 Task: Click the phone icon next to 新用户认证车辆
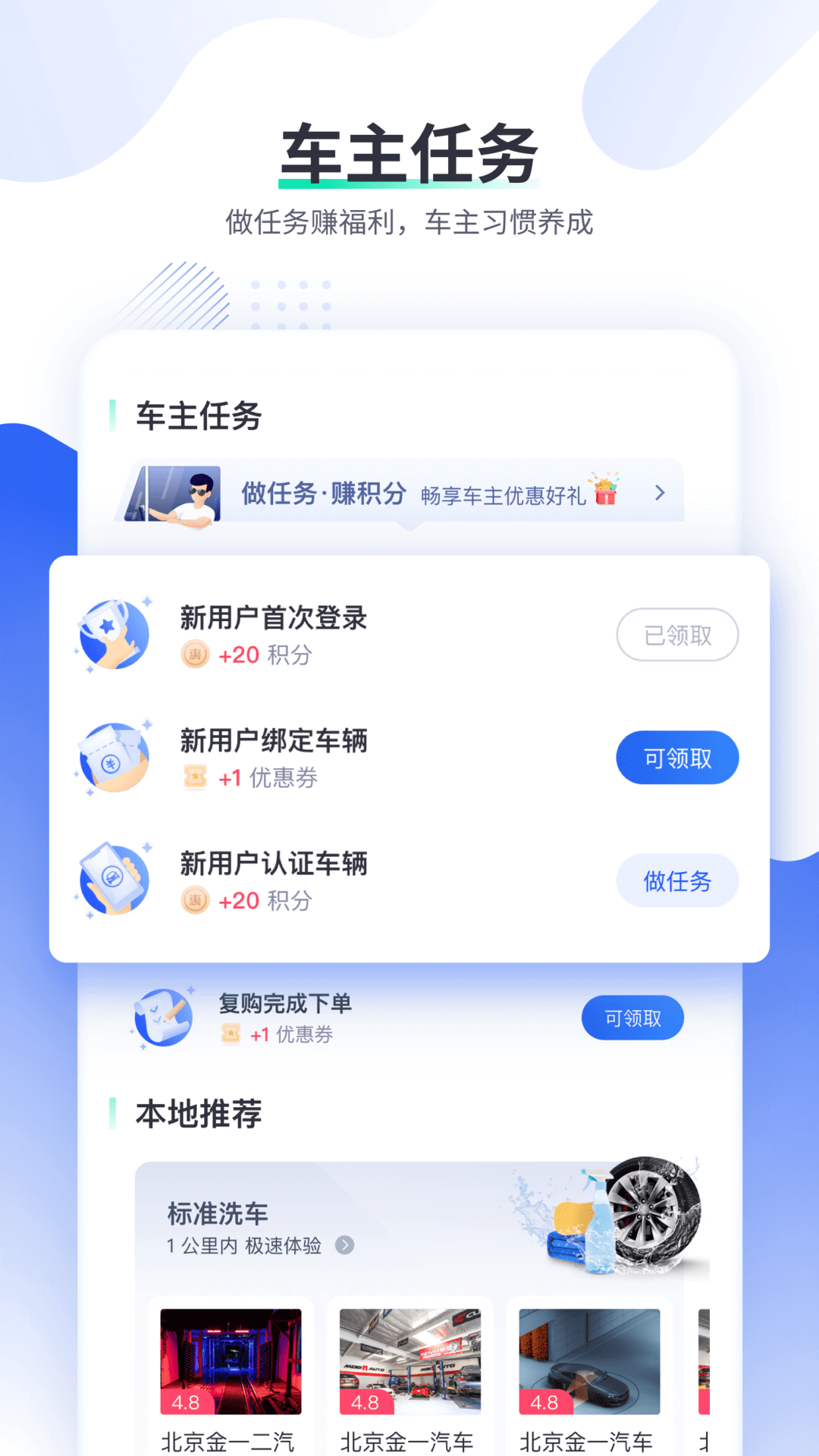(x=114, y=880)
